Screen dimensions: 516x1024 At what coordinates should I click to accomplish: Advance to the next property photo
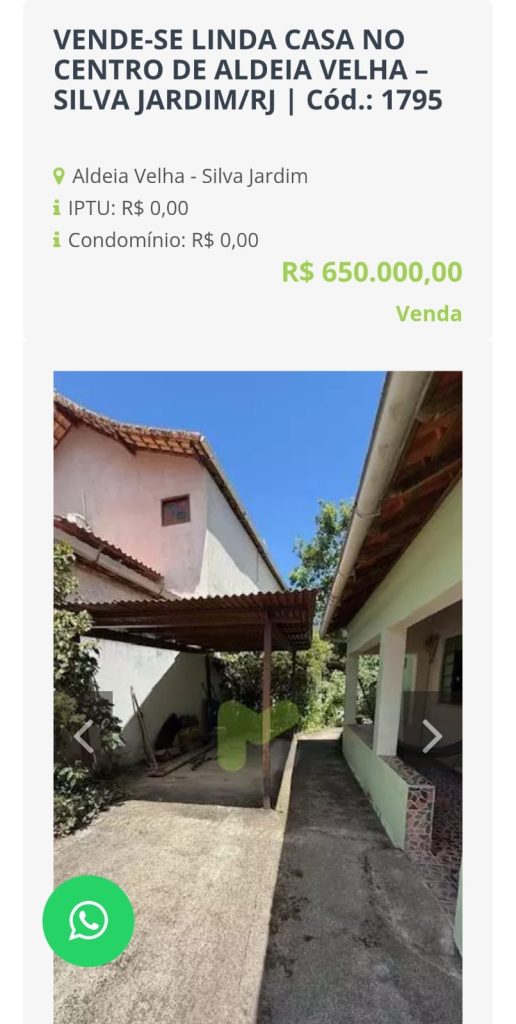432,736
